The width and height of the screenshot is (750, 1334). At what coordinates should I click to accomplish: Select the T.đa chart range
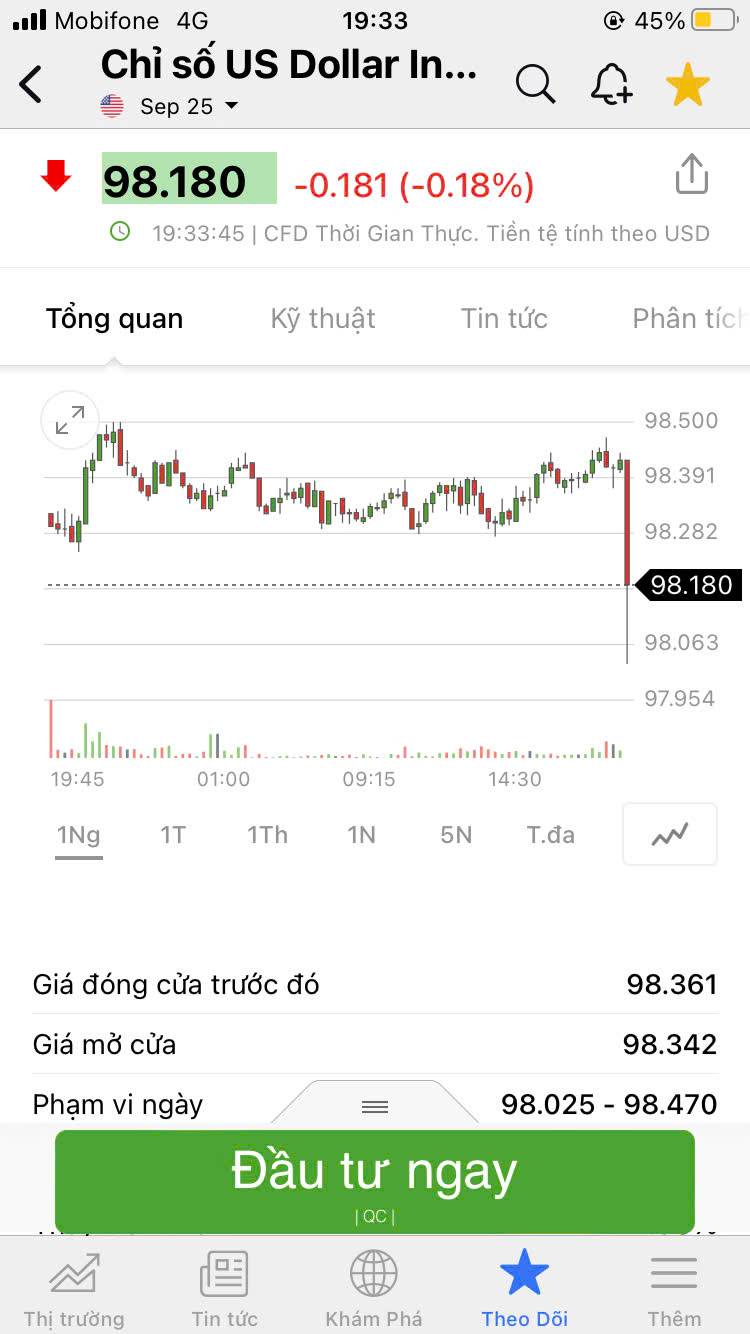(x=551, y=834)
